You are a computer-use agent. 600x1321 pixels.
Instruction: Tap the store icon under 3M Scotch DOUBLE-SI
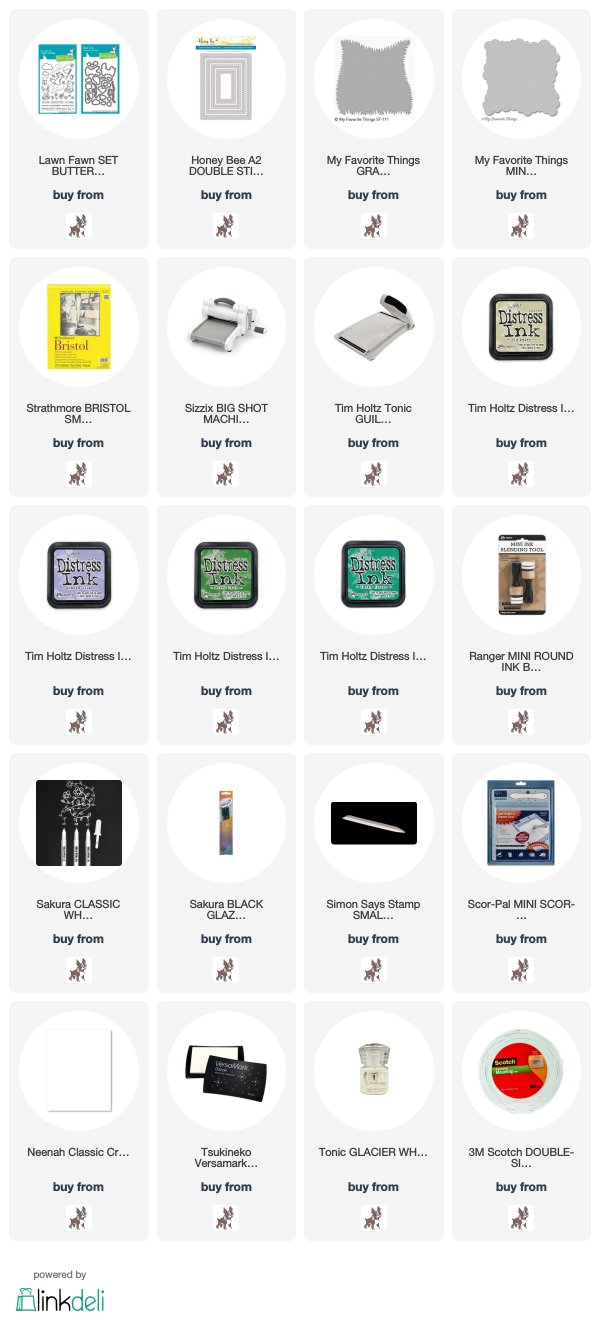pos(521,1216)
